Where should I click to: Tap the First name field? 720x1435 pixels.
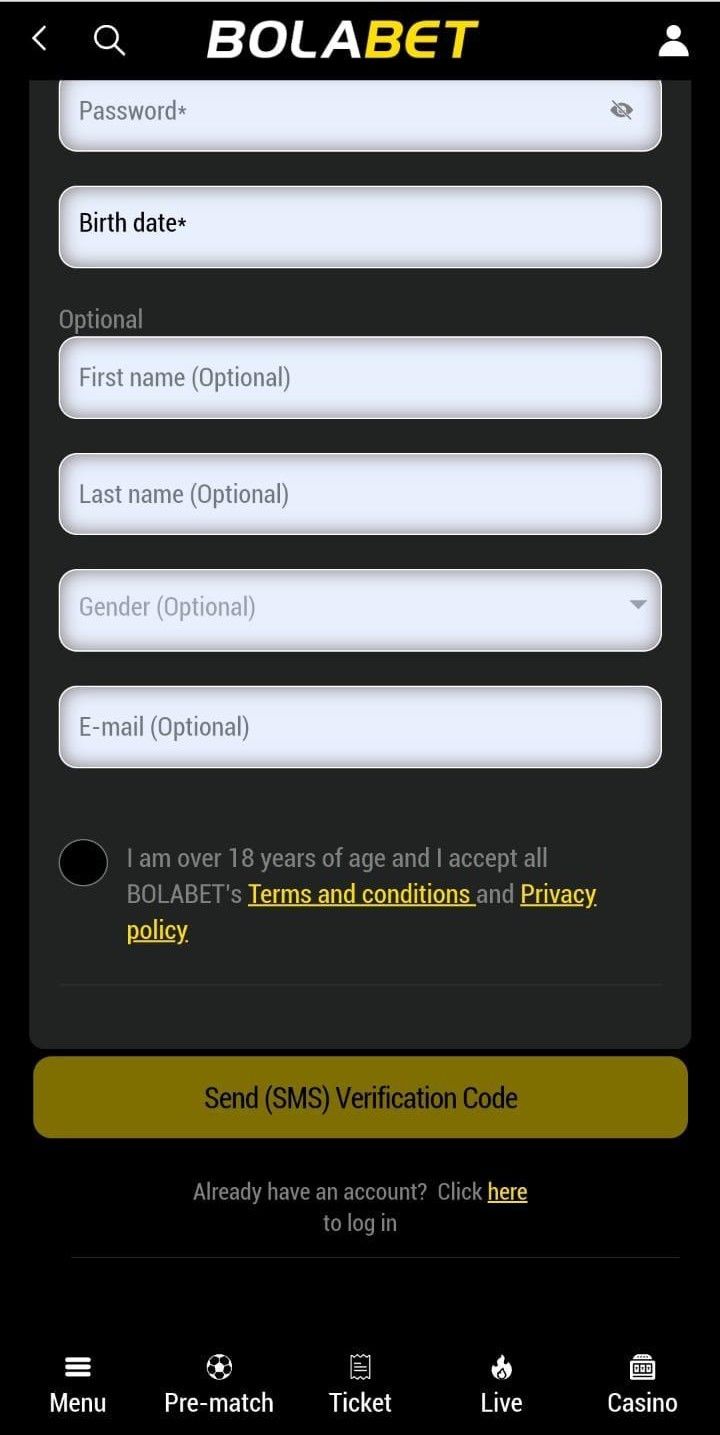tap(360, 377)
